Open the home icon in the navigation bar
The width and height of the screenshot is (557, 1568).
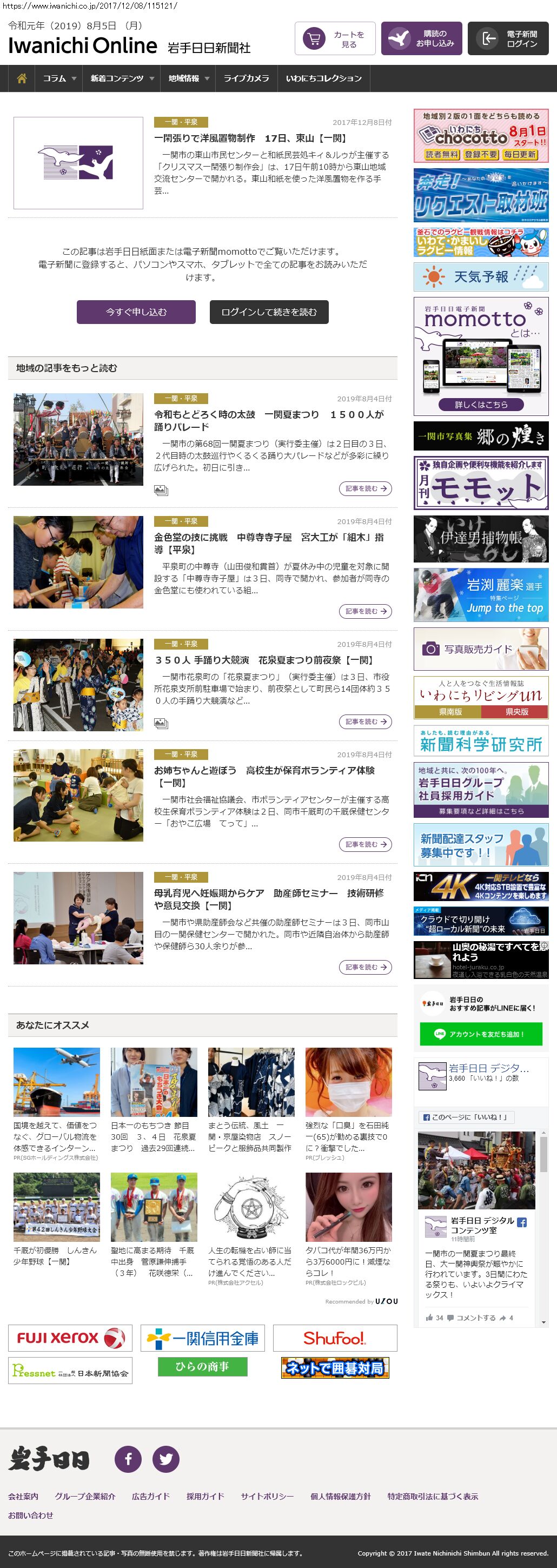[22, 78]
